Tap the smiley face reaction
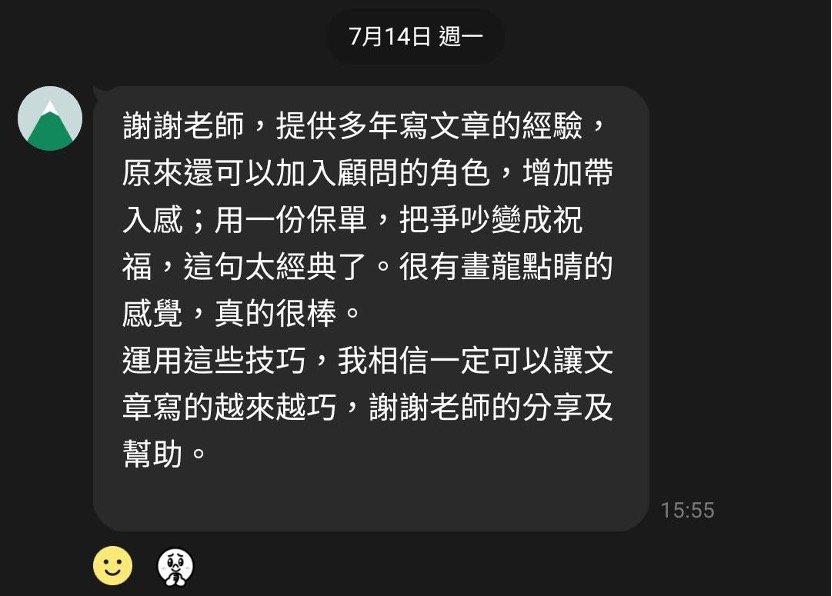832x596 pixels. (x=113, y=567)
